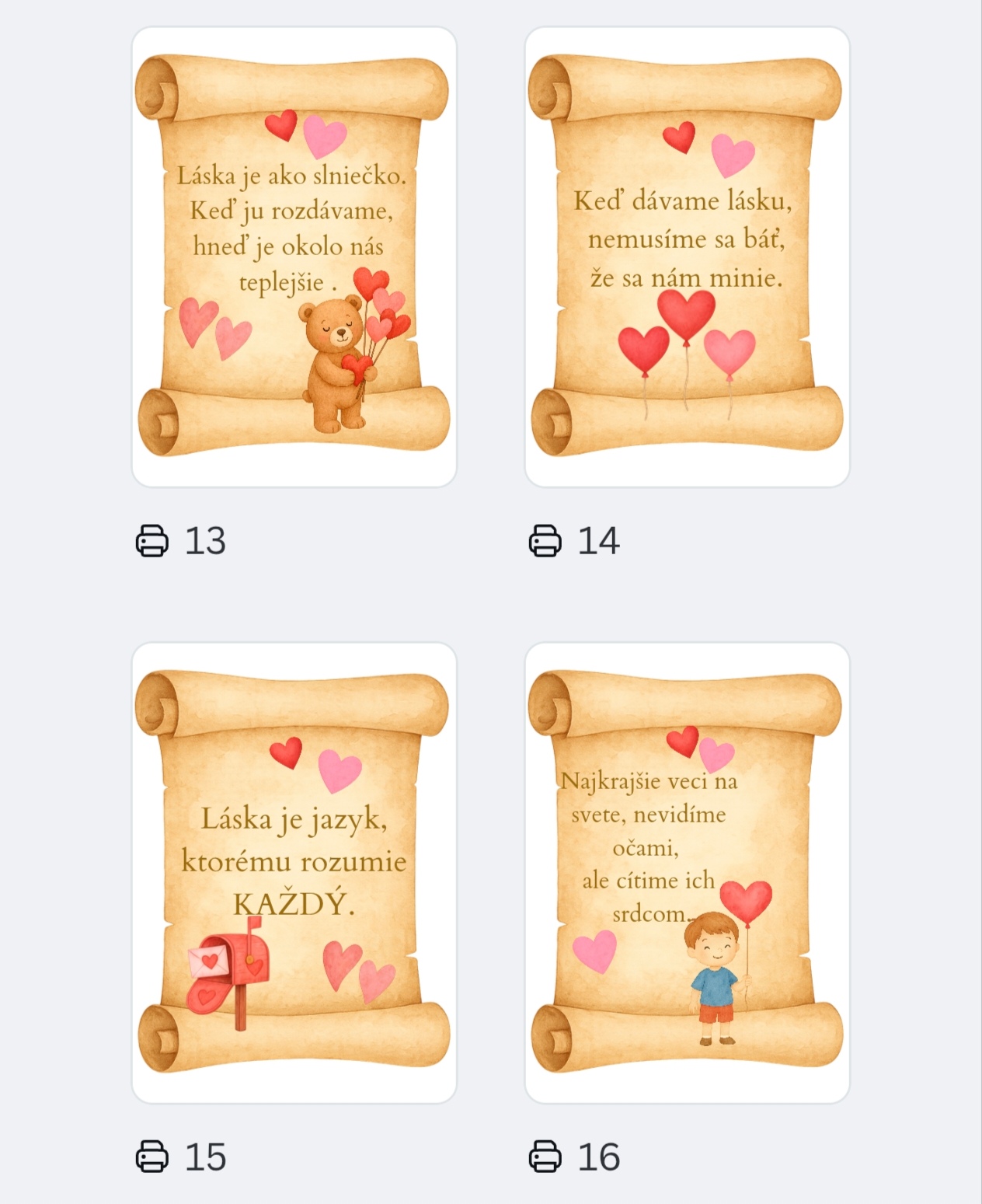
Task: Tap the print icon for page 14
Action: pyautogui.click(x=545, y=540)
